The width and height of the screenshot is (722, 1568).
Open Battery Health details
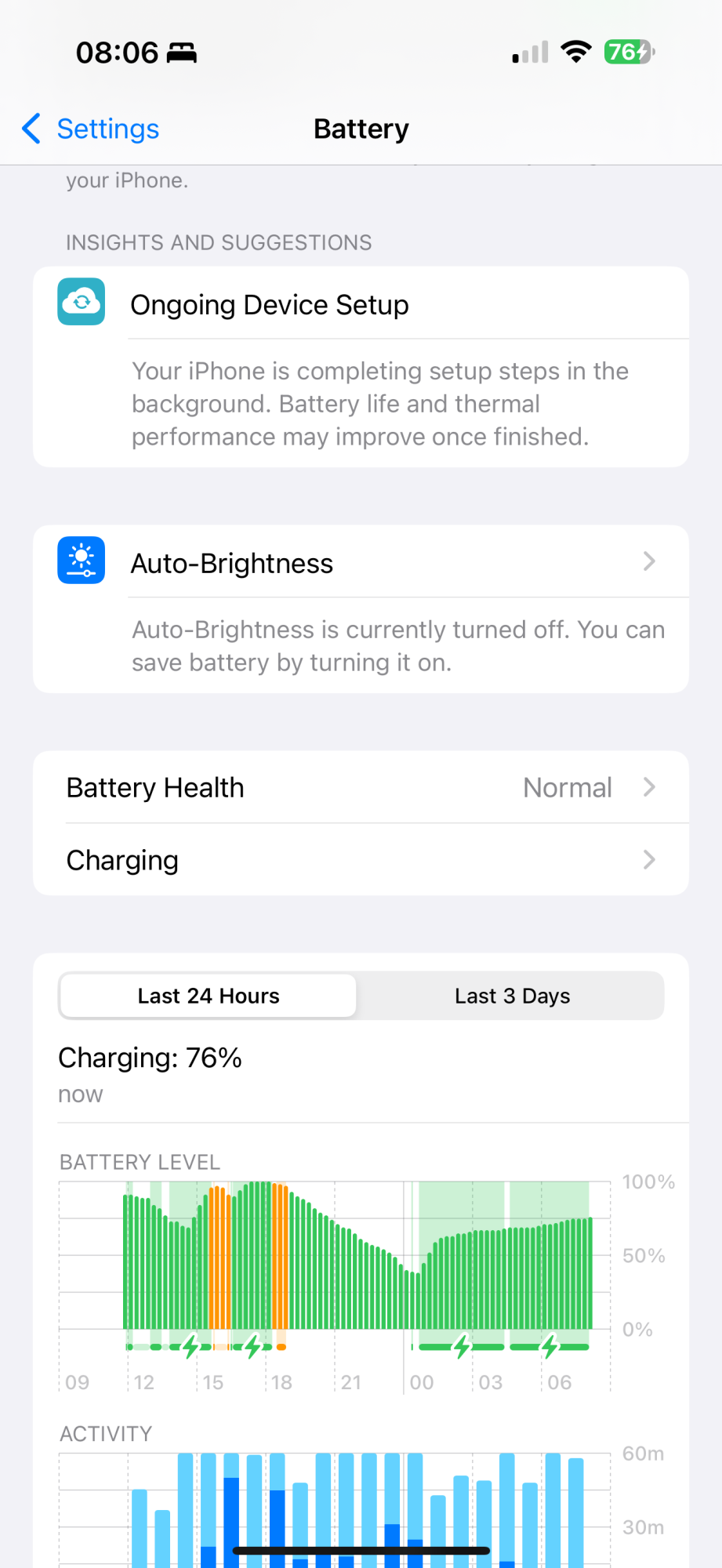point(361,787)
